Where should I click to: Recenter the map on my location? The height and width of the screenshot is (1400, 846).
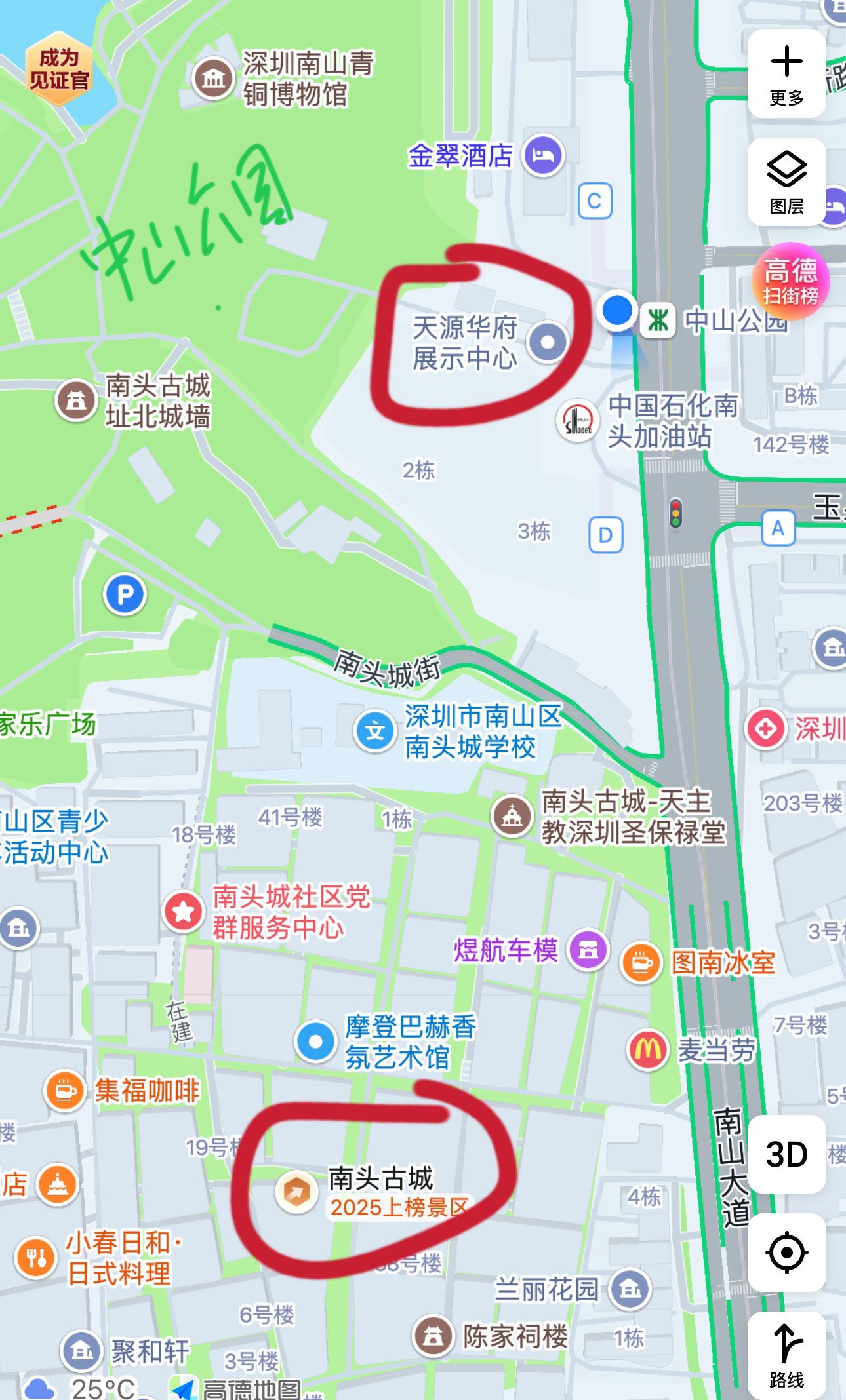[x=786, y=1253]
